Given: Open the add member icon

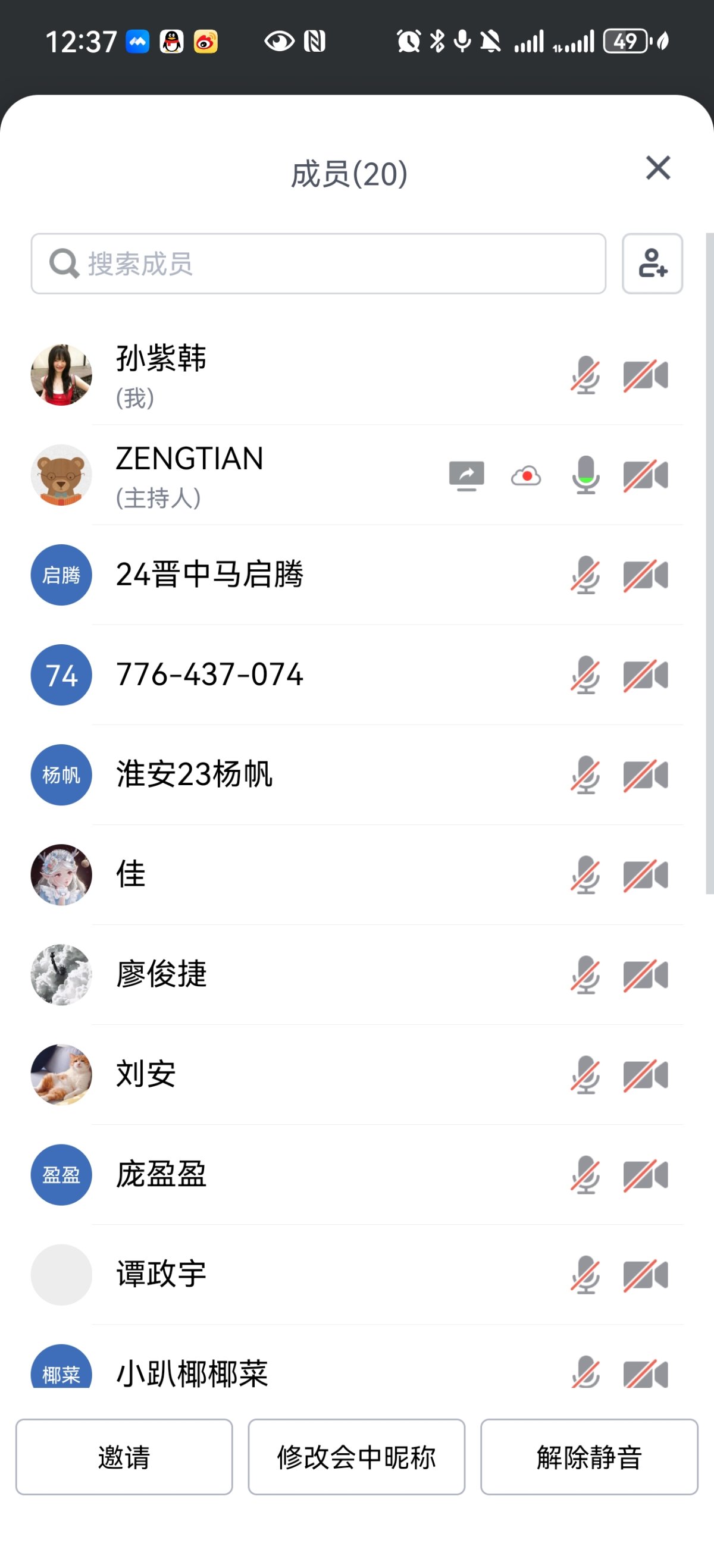Looking at the screenshot, I should pos(652,264).
